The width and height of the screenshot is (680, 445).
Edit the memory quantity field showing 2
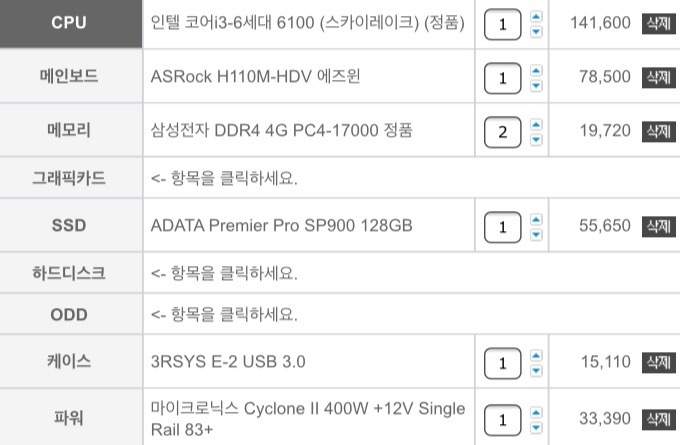tap(503, 132)
